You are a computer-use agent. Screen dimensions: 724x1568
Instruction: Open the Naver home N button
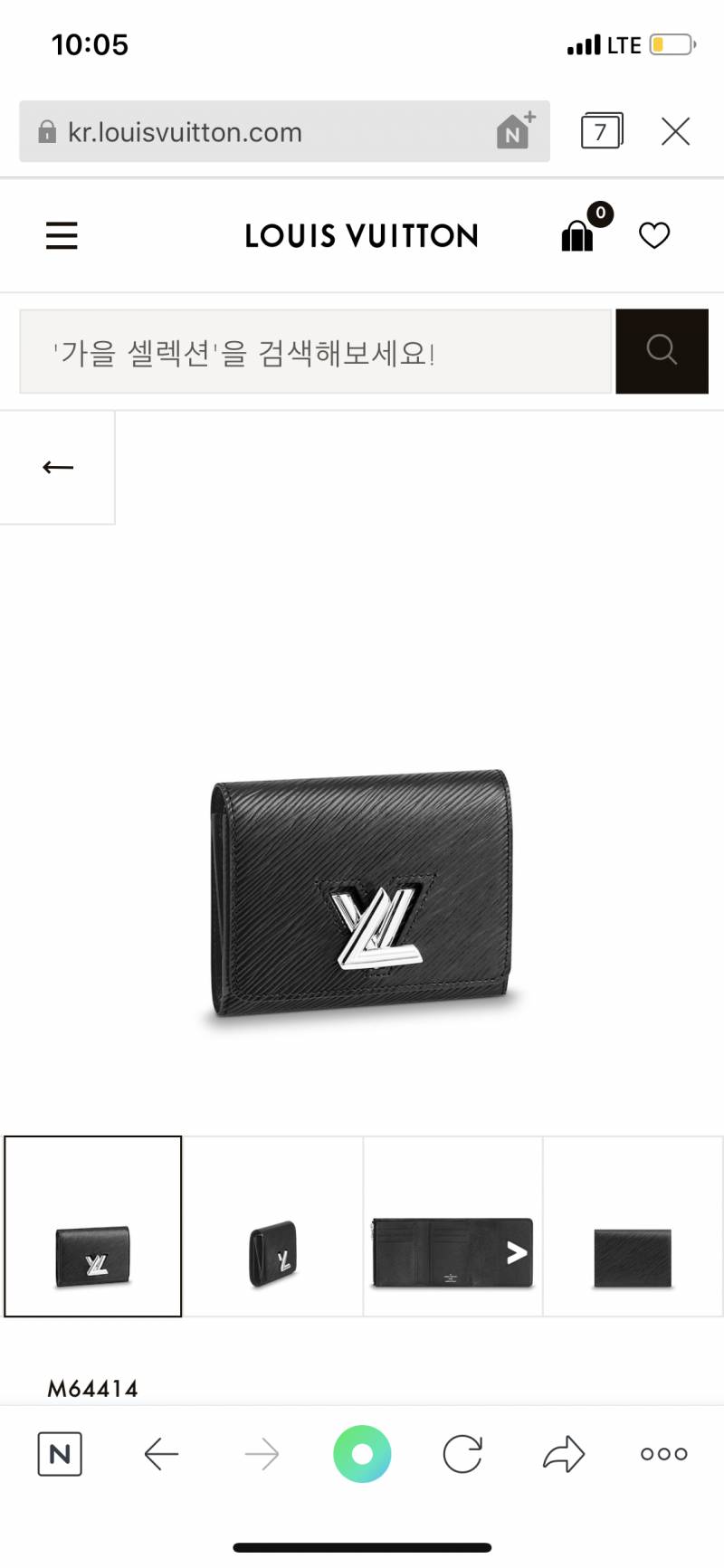click(60, 1454)
